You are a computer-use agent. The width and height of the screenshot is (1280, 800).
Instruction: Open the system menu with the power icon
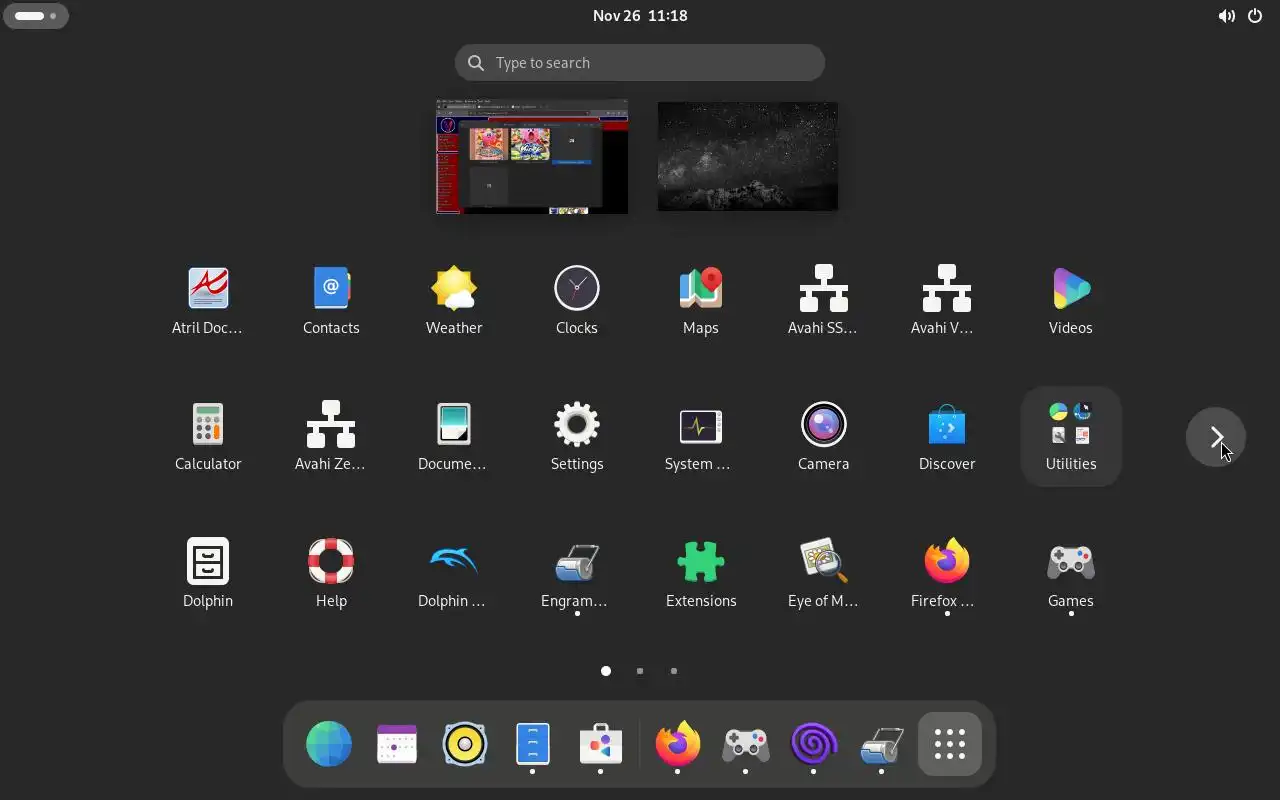1255,16
